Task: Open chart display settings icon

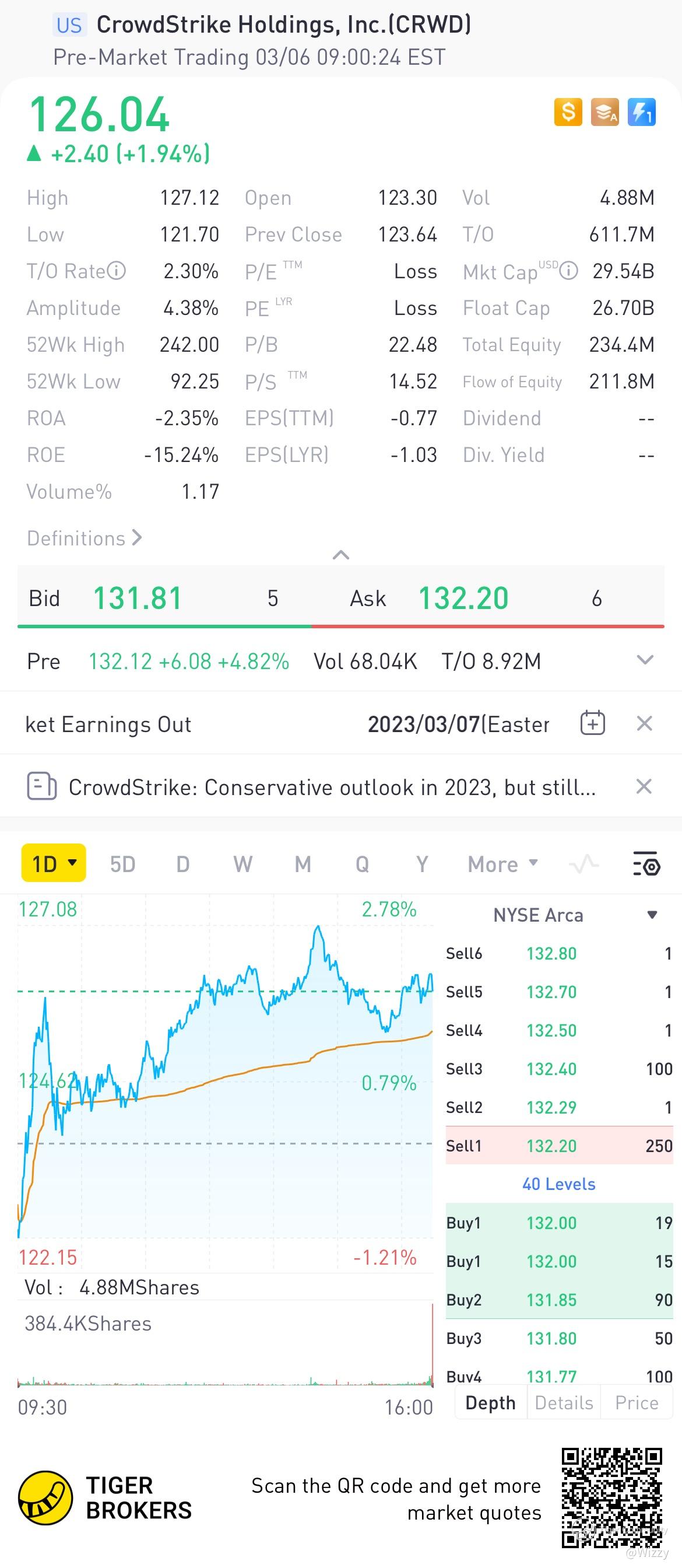Action: (x=646, y=864)
